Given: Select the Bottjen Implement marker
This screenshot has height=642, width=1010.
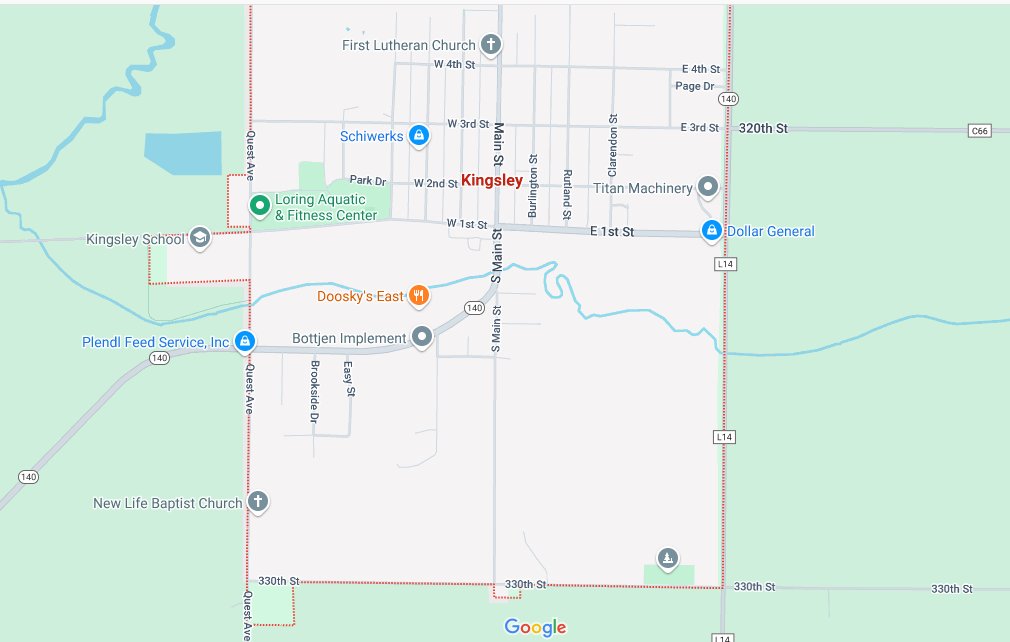Looking at the screenshot, I should tap(422, 337).
